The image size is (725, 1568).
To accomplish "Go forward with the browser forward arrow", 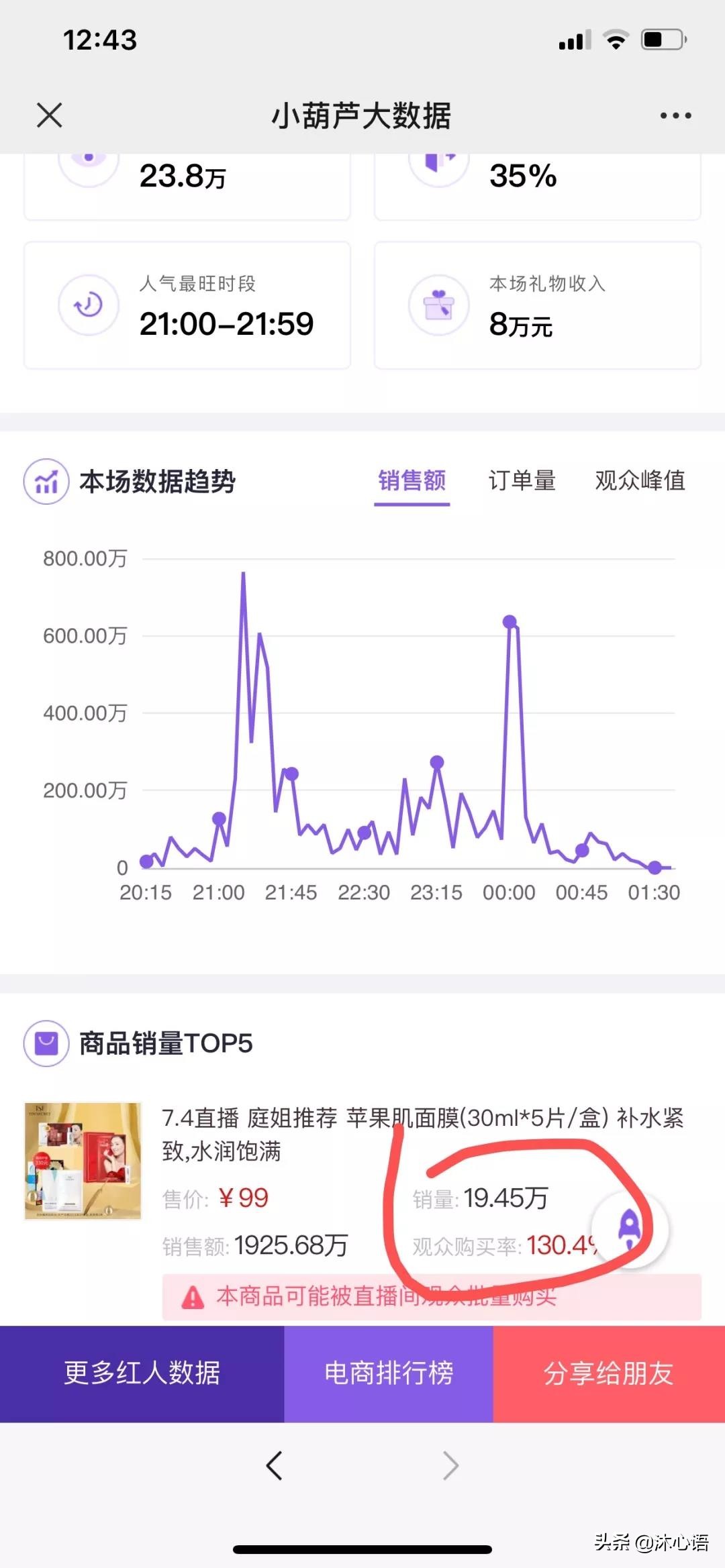I will click(450, 1466).
